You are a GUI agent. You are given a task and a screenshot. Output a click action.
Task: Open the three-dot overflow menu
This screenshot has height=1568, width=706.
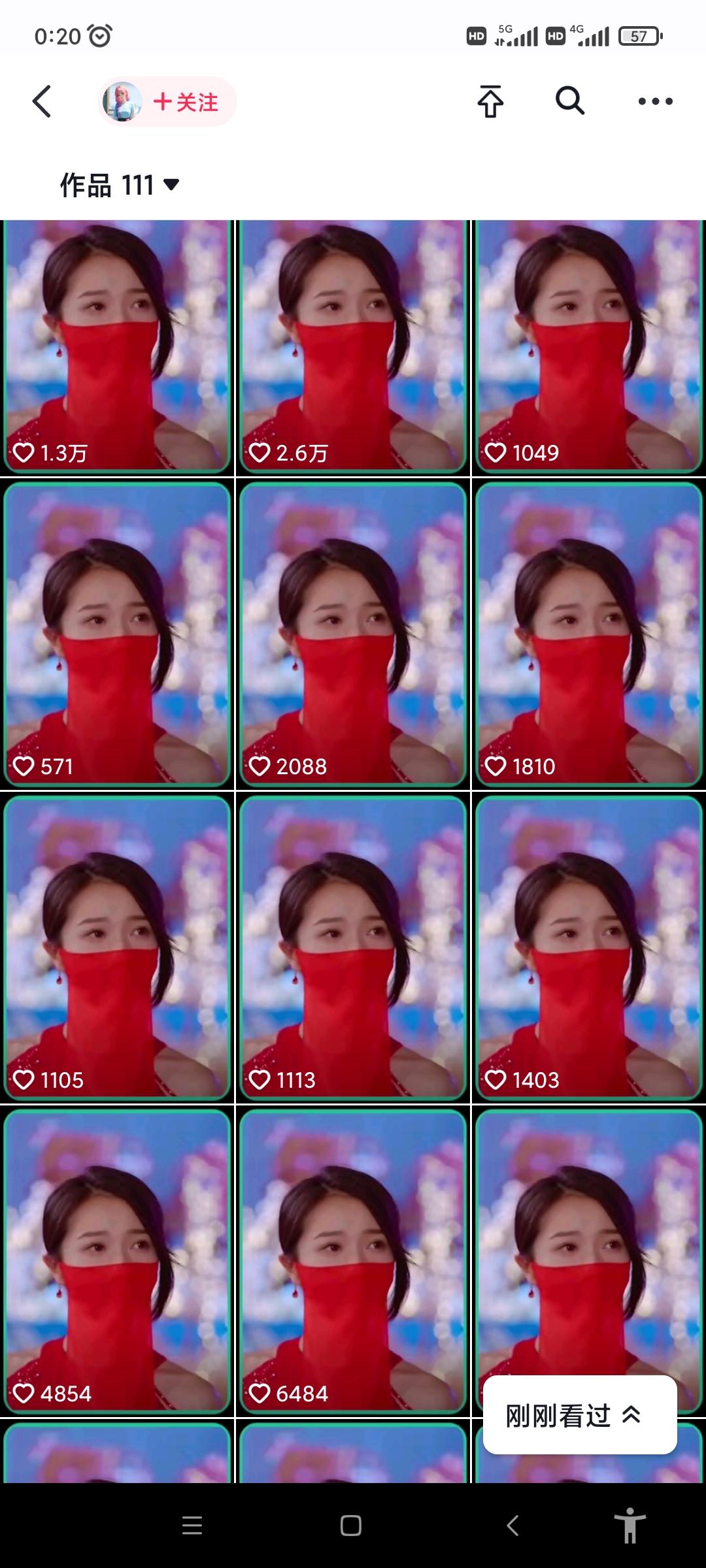coord(655,101)
